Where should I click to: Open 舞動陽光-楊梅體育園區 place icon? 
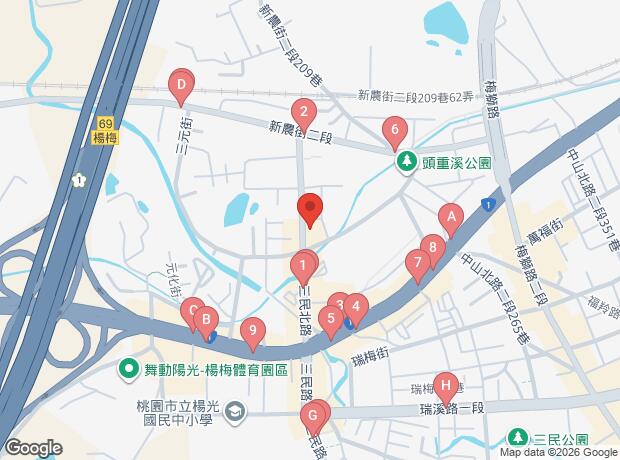point(128,370)
